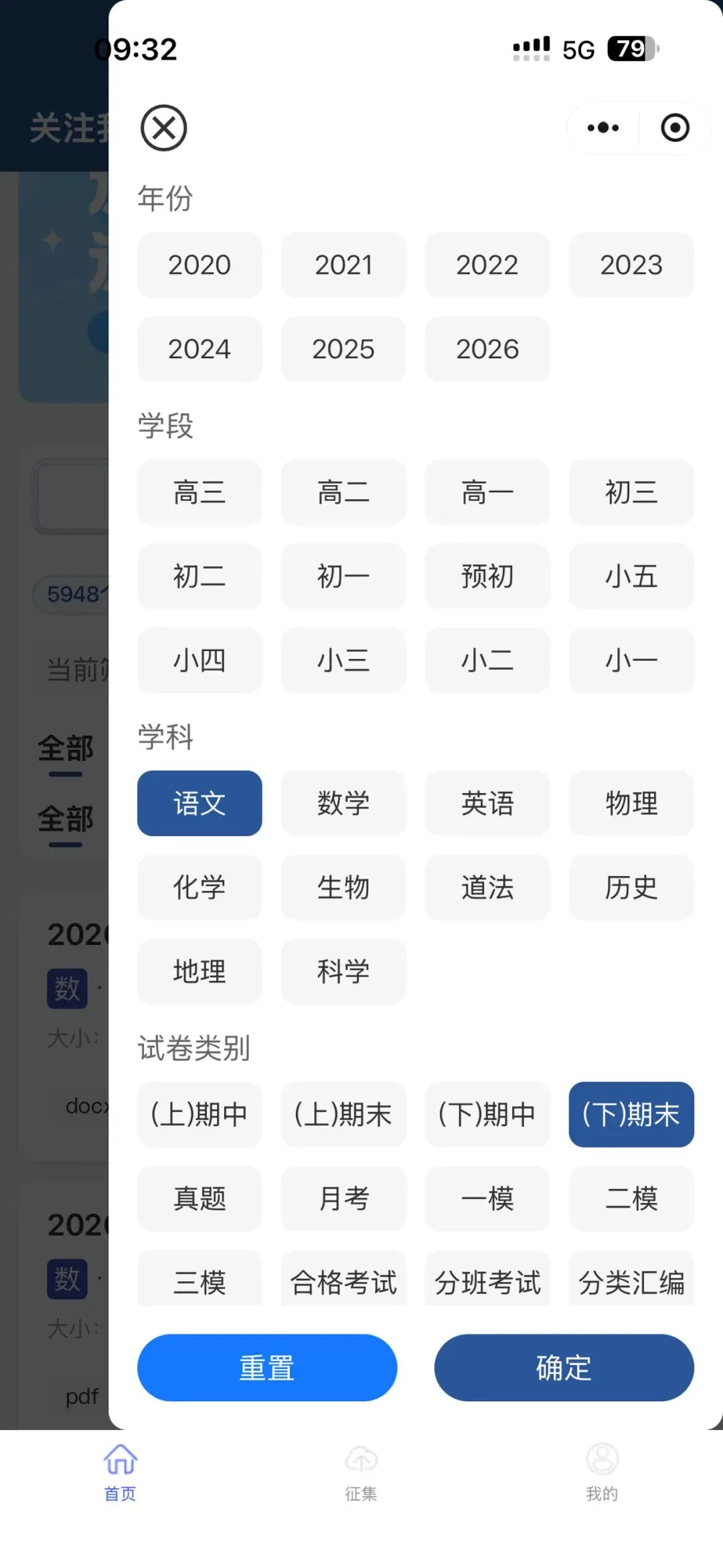Select 一模 exam category
This screenshot has width=723, height=1568.
pos(487,1198)
